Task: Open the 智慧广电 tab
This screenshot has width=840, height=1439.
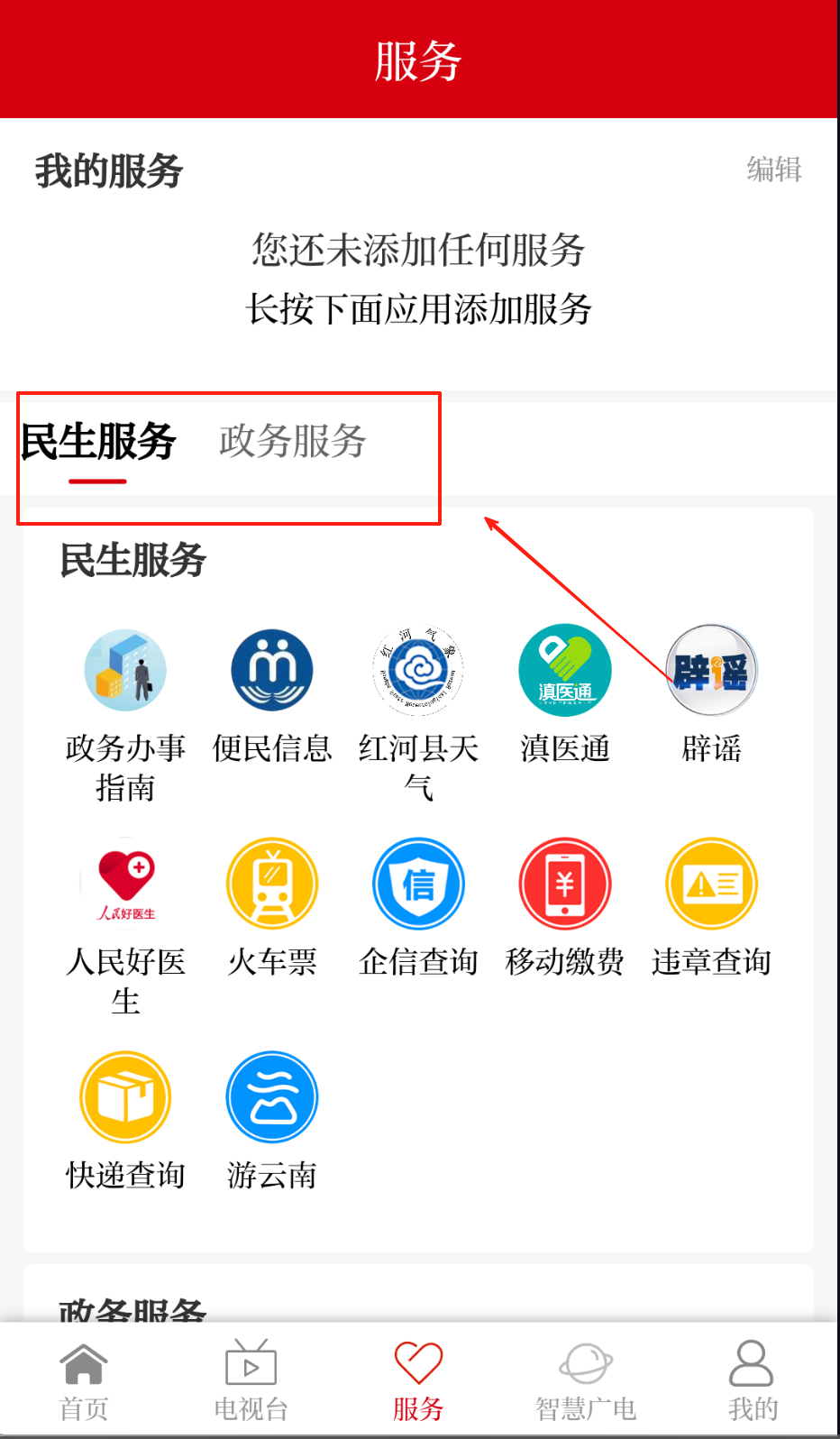Action: click(x=586, y=1379)
